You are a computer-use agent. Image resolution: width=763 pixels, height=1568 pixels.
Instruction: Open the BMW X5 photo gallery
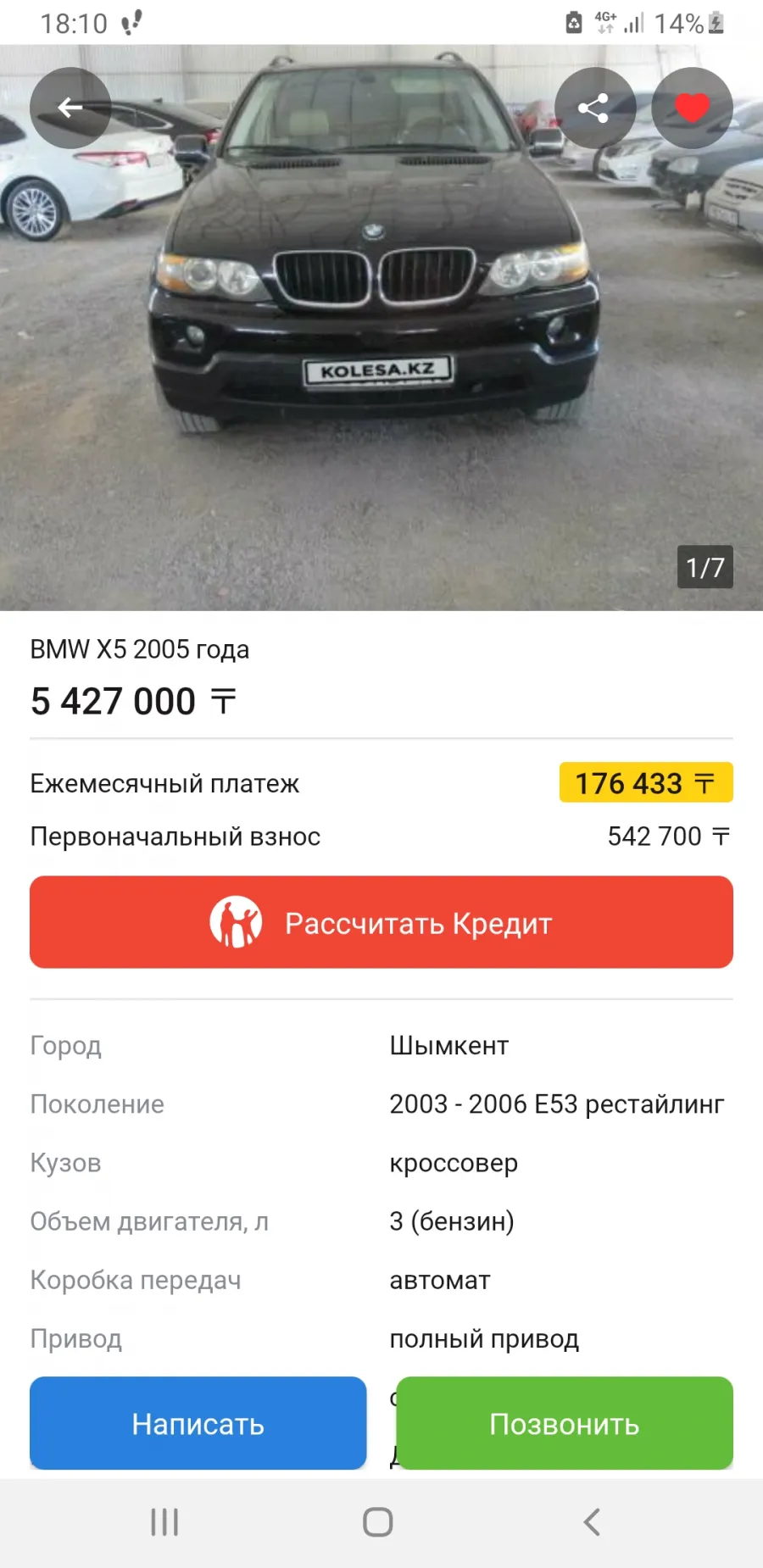tap(381, 327)
